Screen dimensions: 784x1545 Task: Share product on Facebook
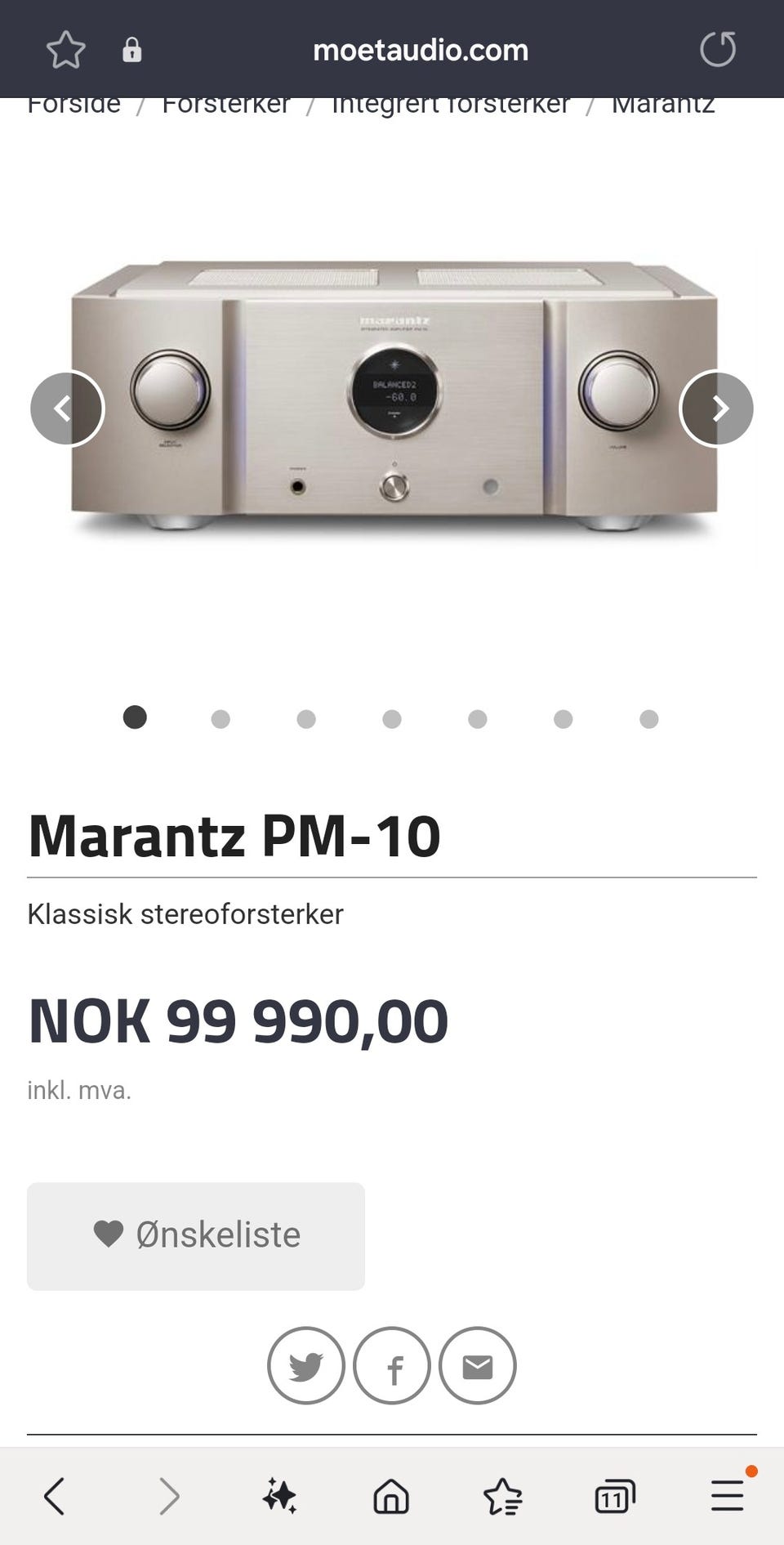click(x=392, y=1365)
